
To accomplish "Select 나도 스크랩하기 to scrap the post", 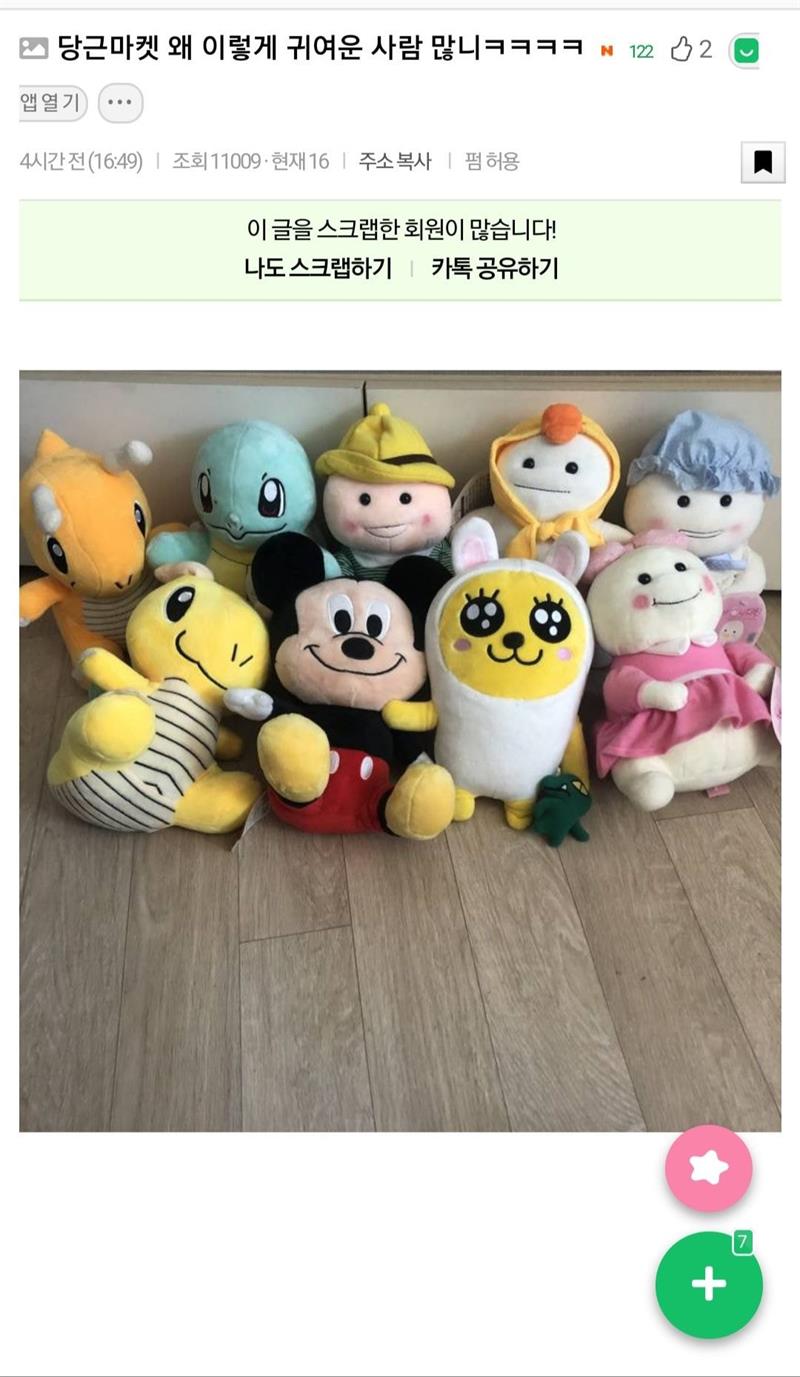I will [x=318, y=268].
